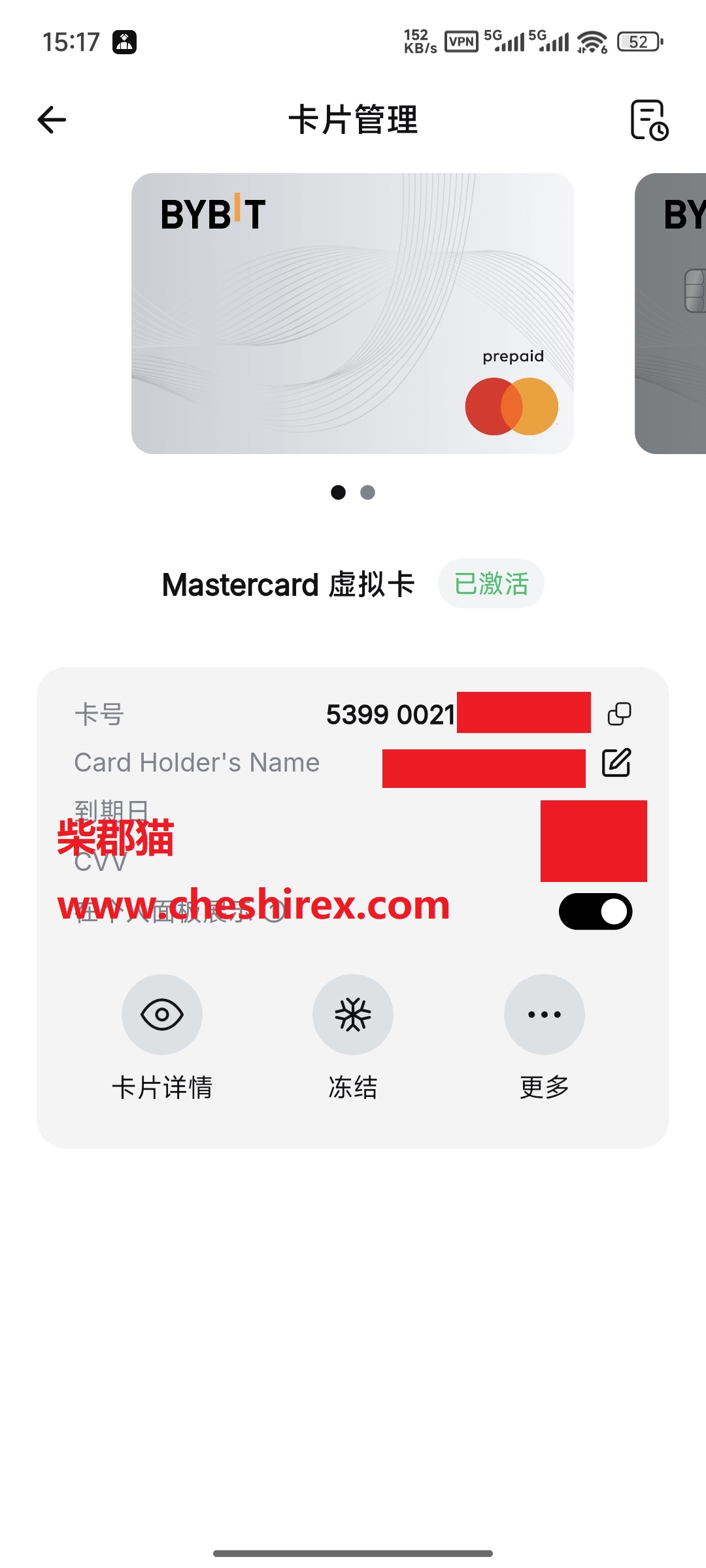Viewport: 706px width, 1568px height.
Task: Open the card transaction history icon
Action: (x=648, y=120)
